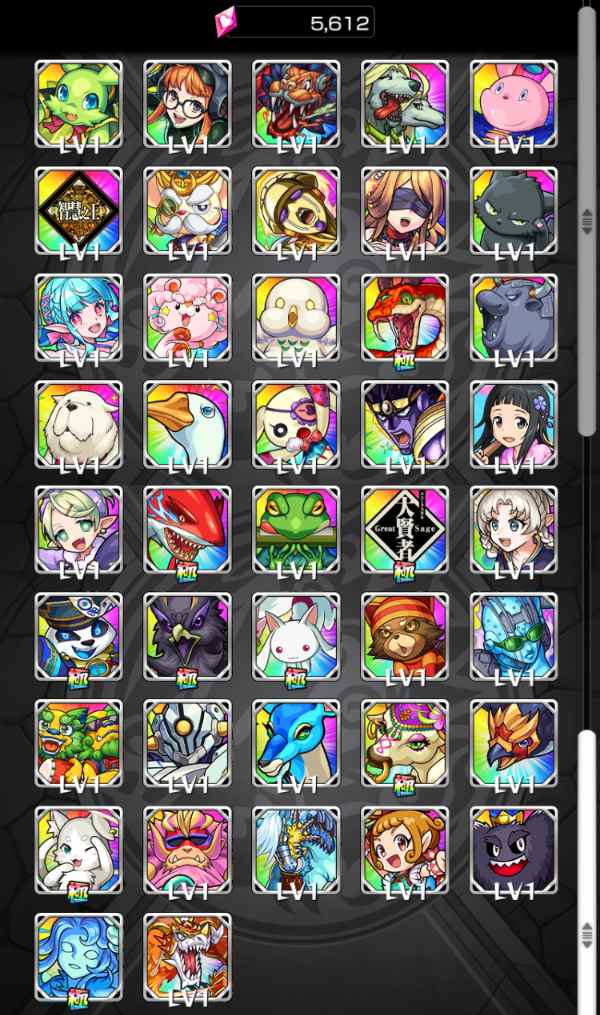This screenshot has width=600, height=1015.
Task: Choose the red shark monster
Action: click(188, 530)
